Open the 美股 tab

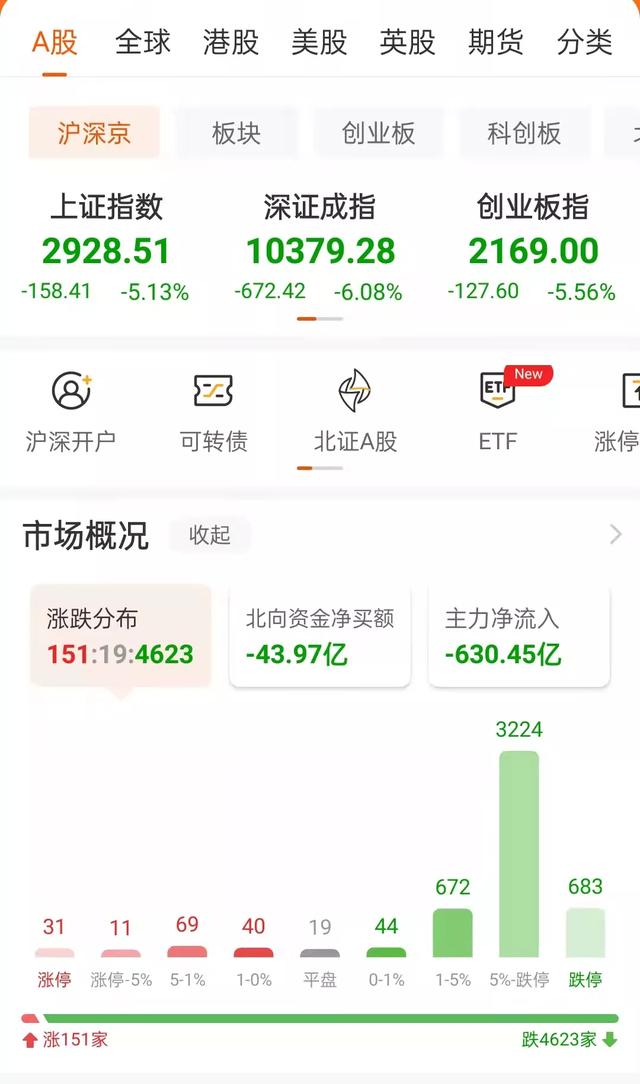319,42
